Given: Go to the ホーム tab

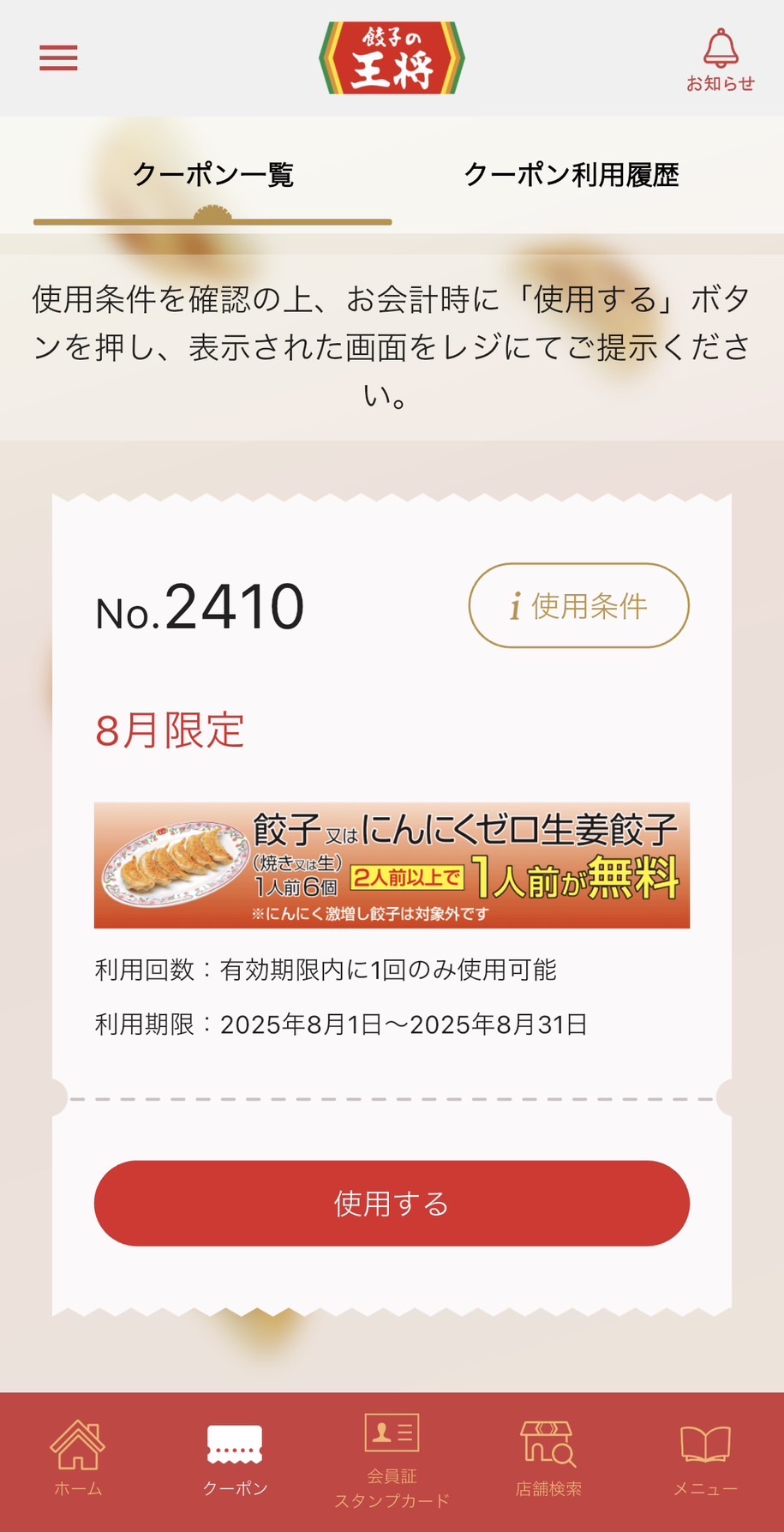Looking at the screenshot, I should pos(78,1459).
